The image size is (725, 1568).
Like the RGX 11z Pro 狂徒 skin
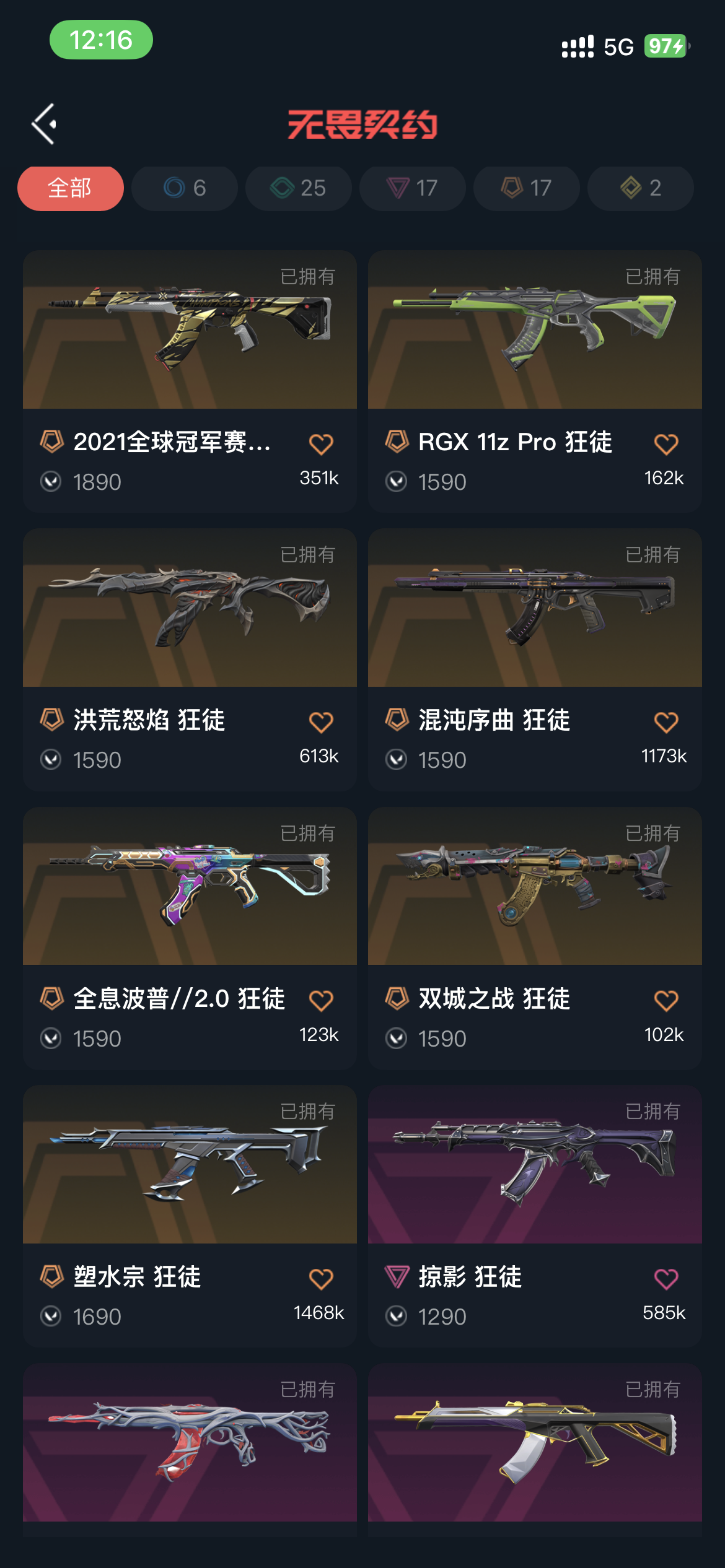point(666,444)
